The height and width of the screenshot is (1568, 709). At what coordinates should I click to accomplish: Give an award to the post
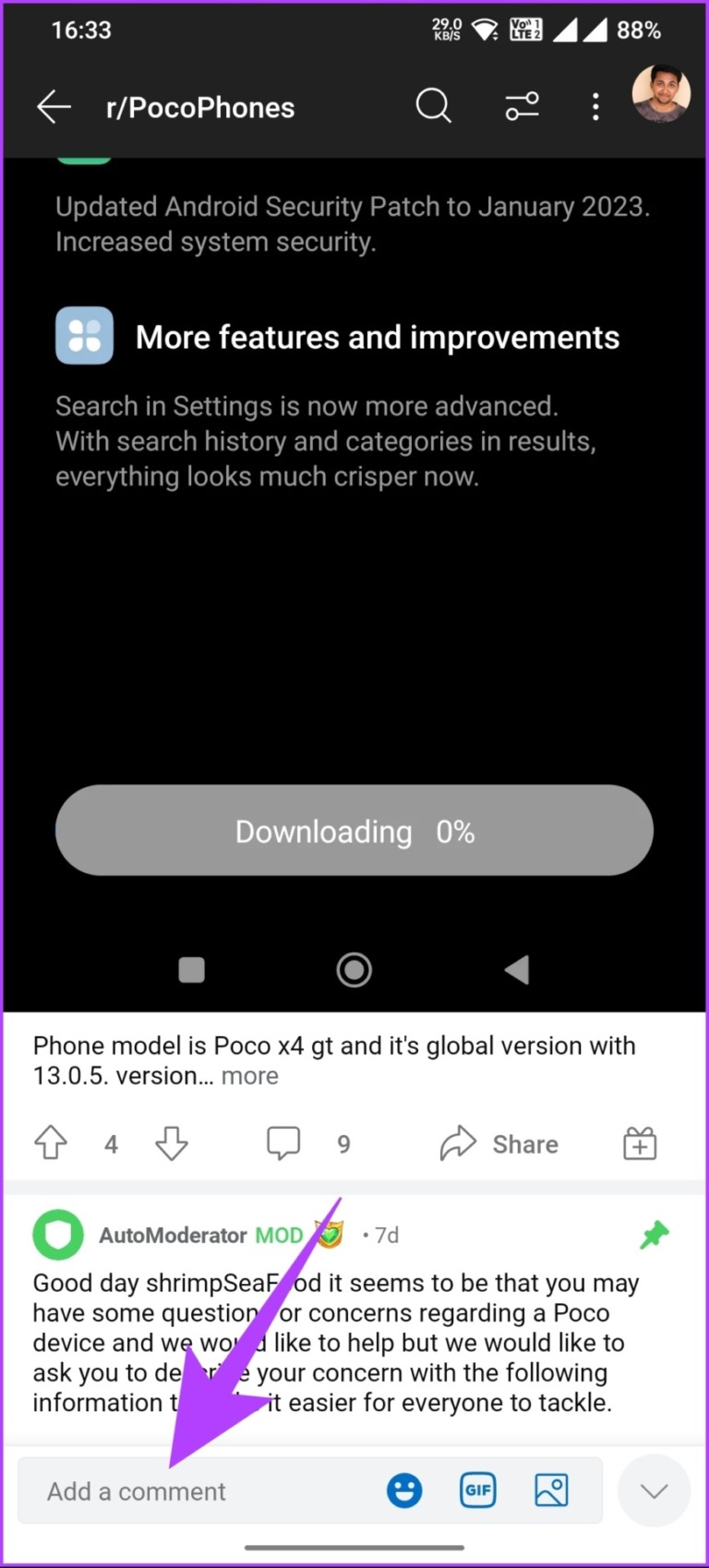(640, 1143)
